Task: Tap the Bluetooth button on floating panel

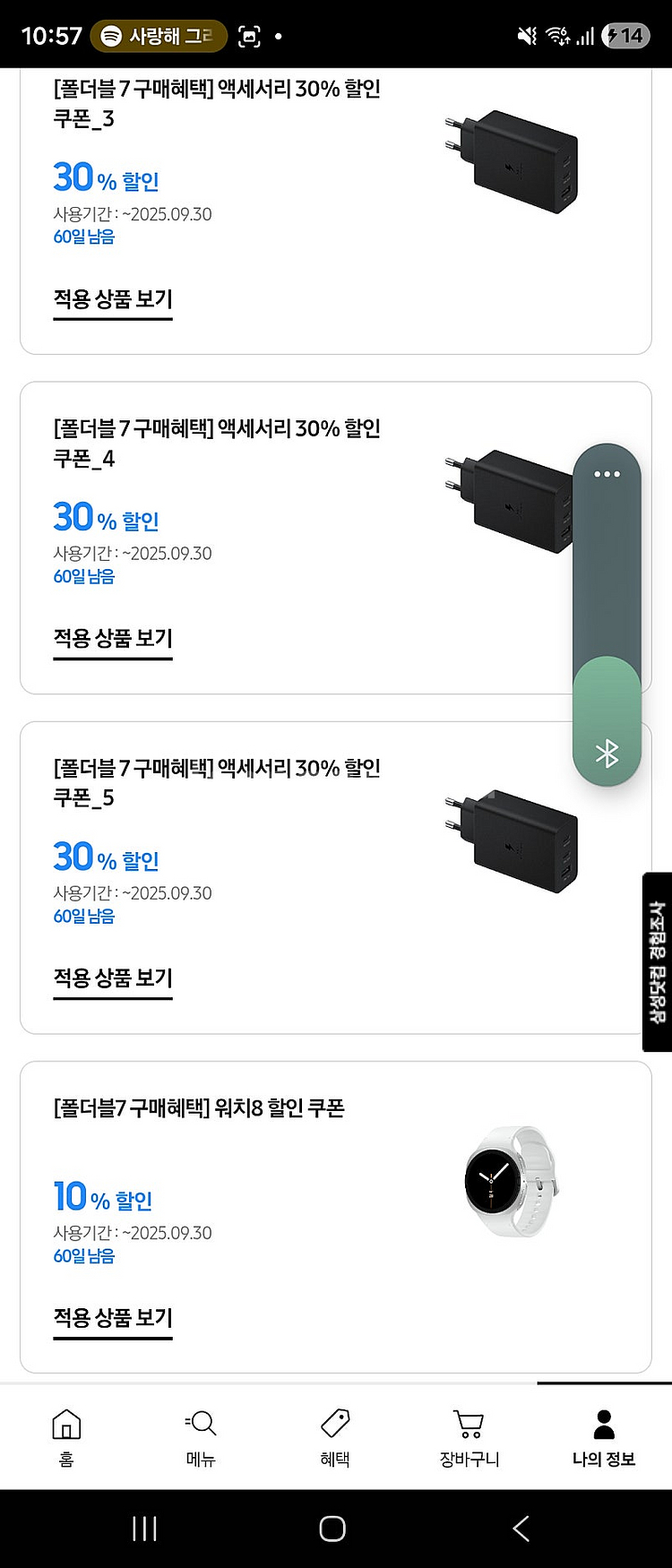Action: point(607,754)
